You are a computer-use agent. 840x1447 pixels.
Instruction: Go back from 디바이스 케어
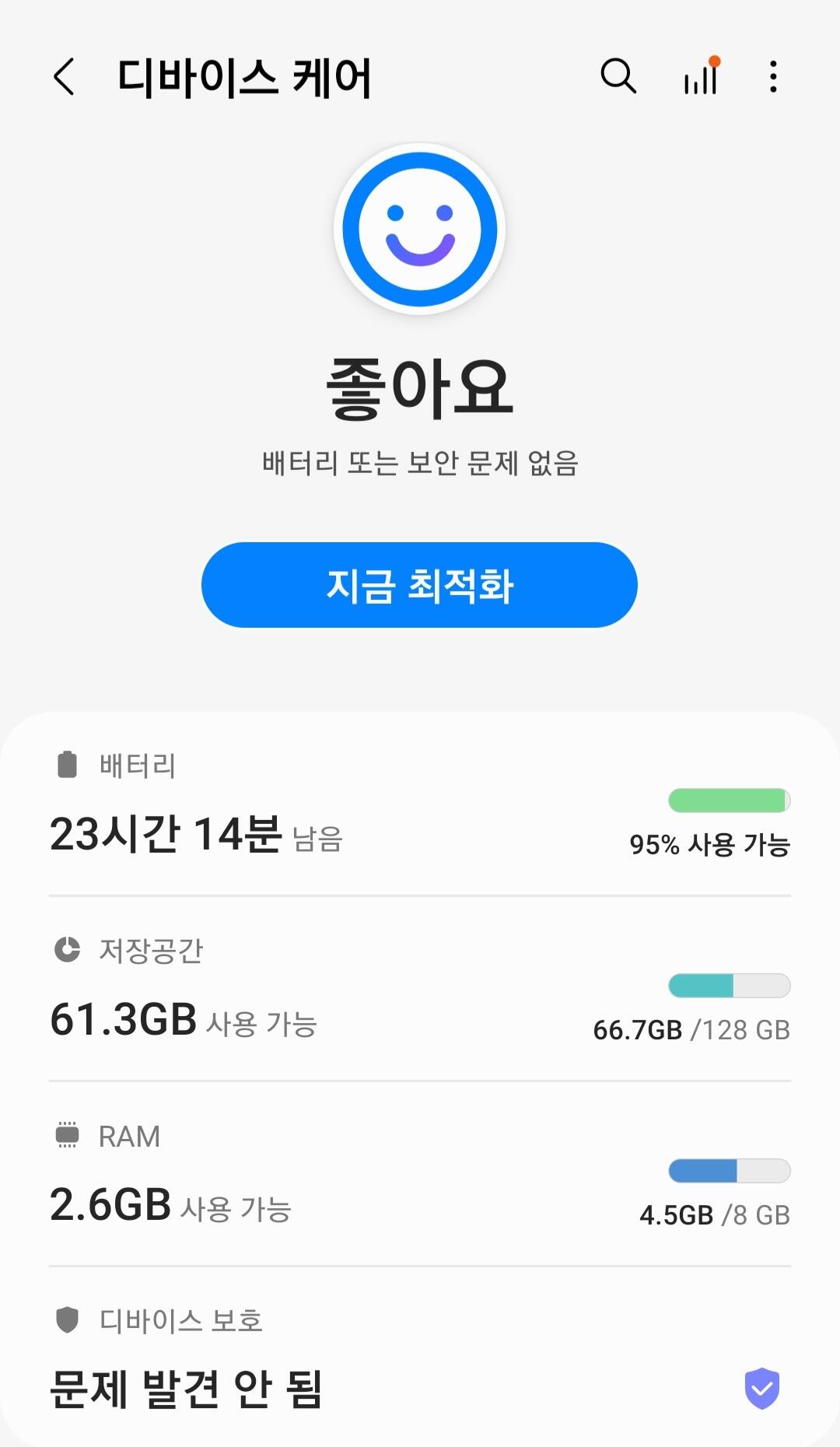click(65, 77)
